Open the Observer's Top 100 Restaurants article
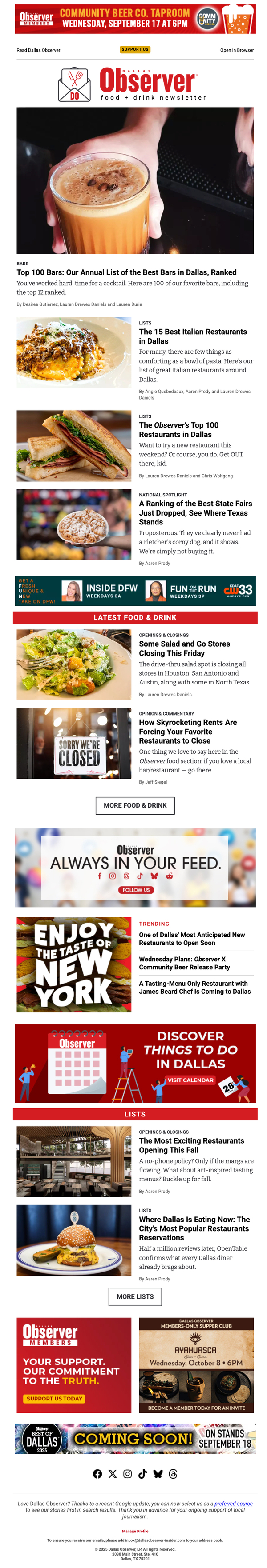 pos(178,429)
